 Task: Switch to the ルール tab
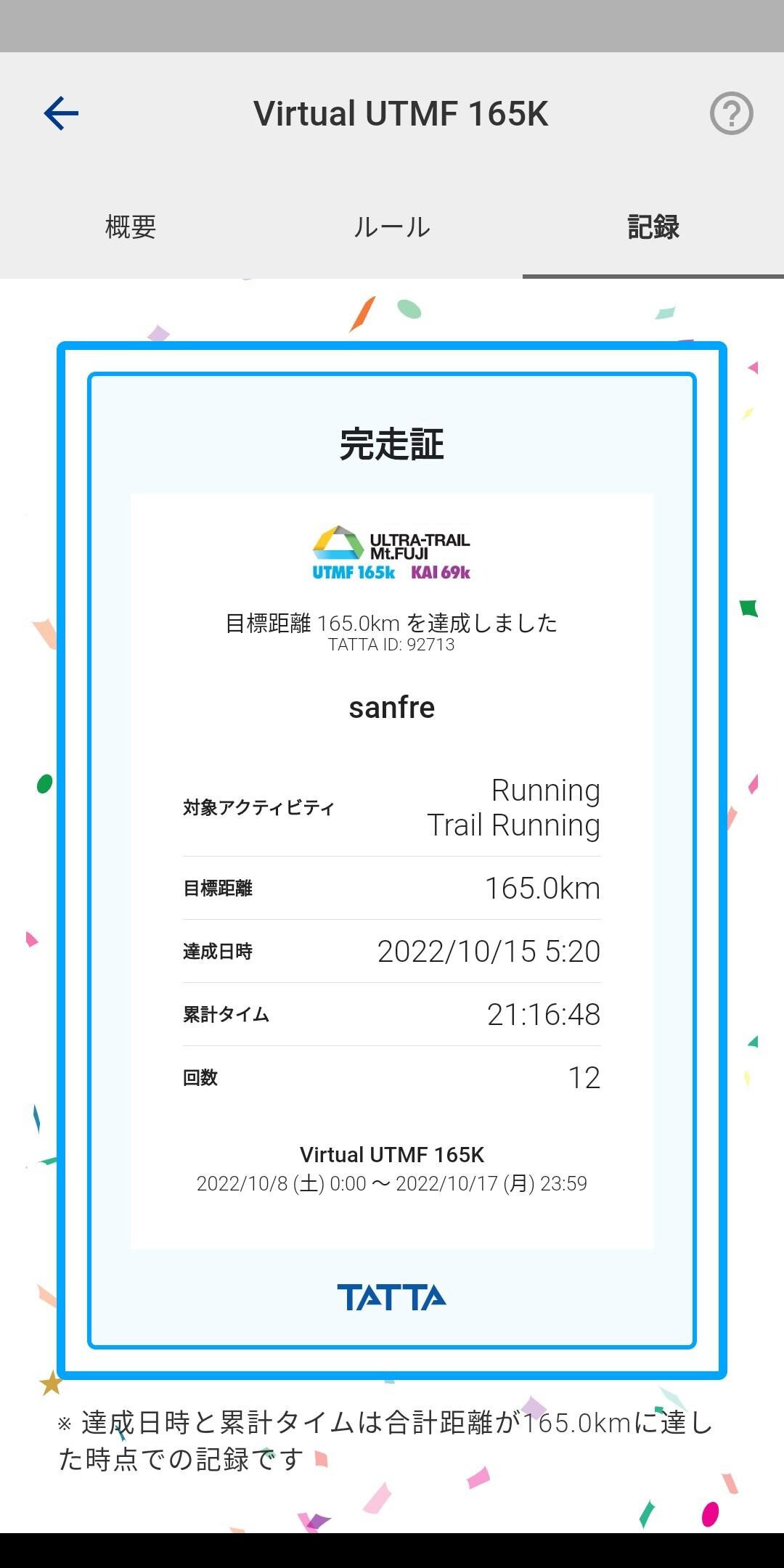coord(392,227)
